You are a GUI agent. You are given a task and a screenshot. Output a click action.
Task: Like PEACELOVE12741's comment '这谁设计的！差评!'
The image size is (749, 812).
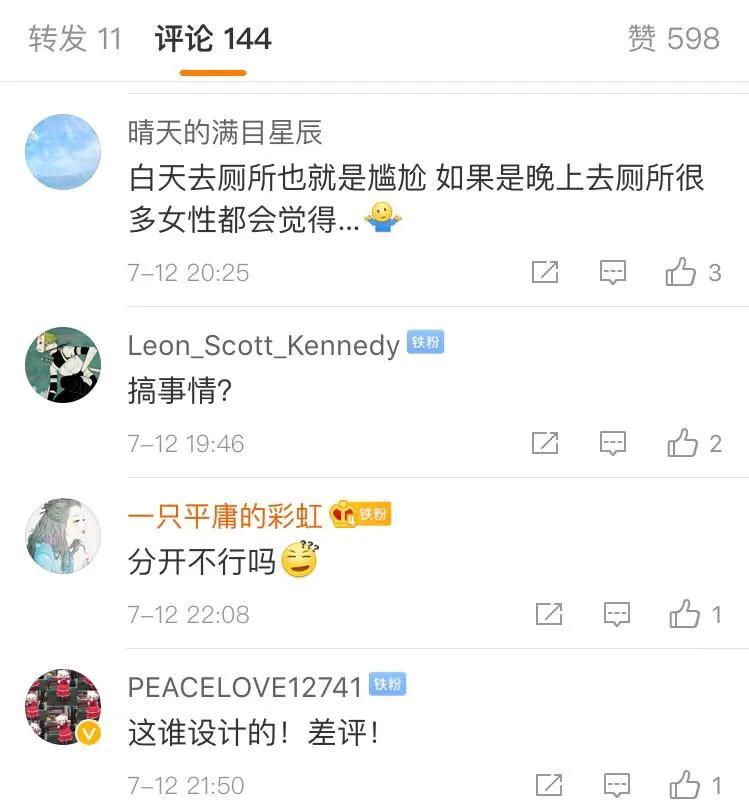(683, 783)
